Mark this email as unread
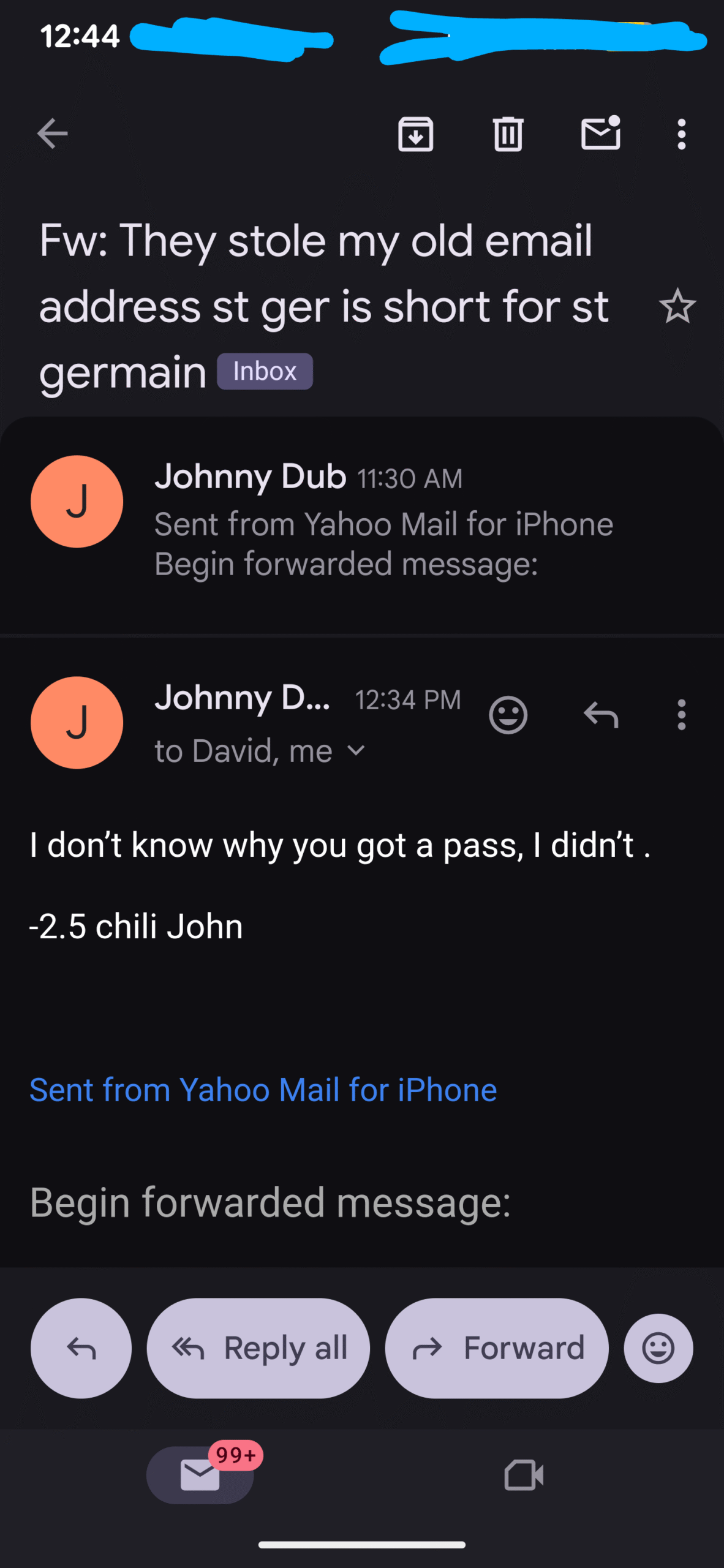 click(x=600, y=133)
